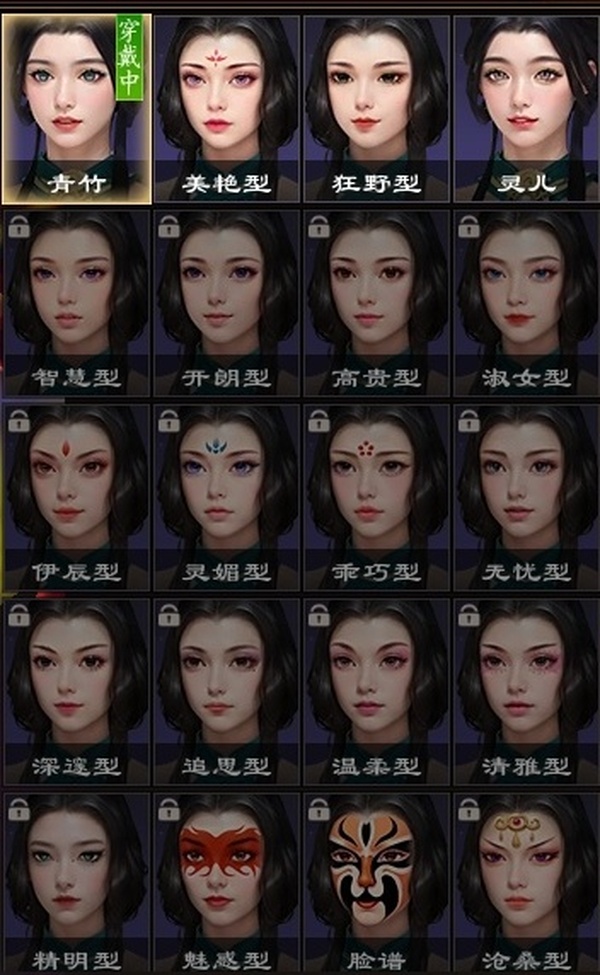Screen dimensions: 600x975
Task: Select the 灵儿 face preset
Action: [526, 105]
